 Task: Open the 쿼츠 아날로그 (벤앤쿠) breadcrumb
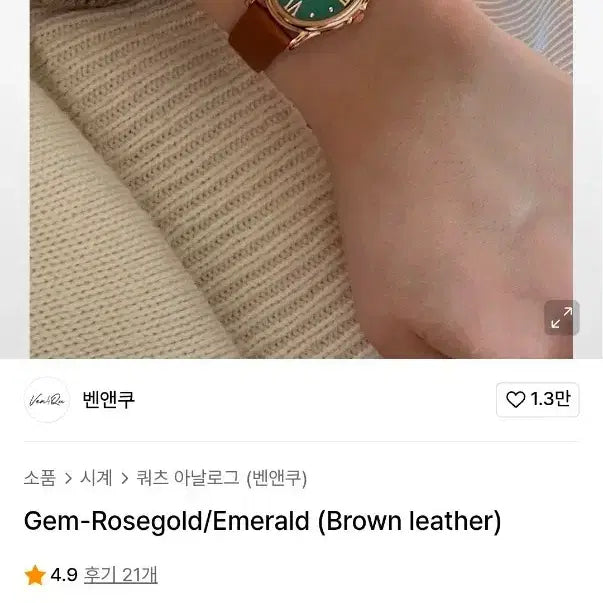coord(220,478)
